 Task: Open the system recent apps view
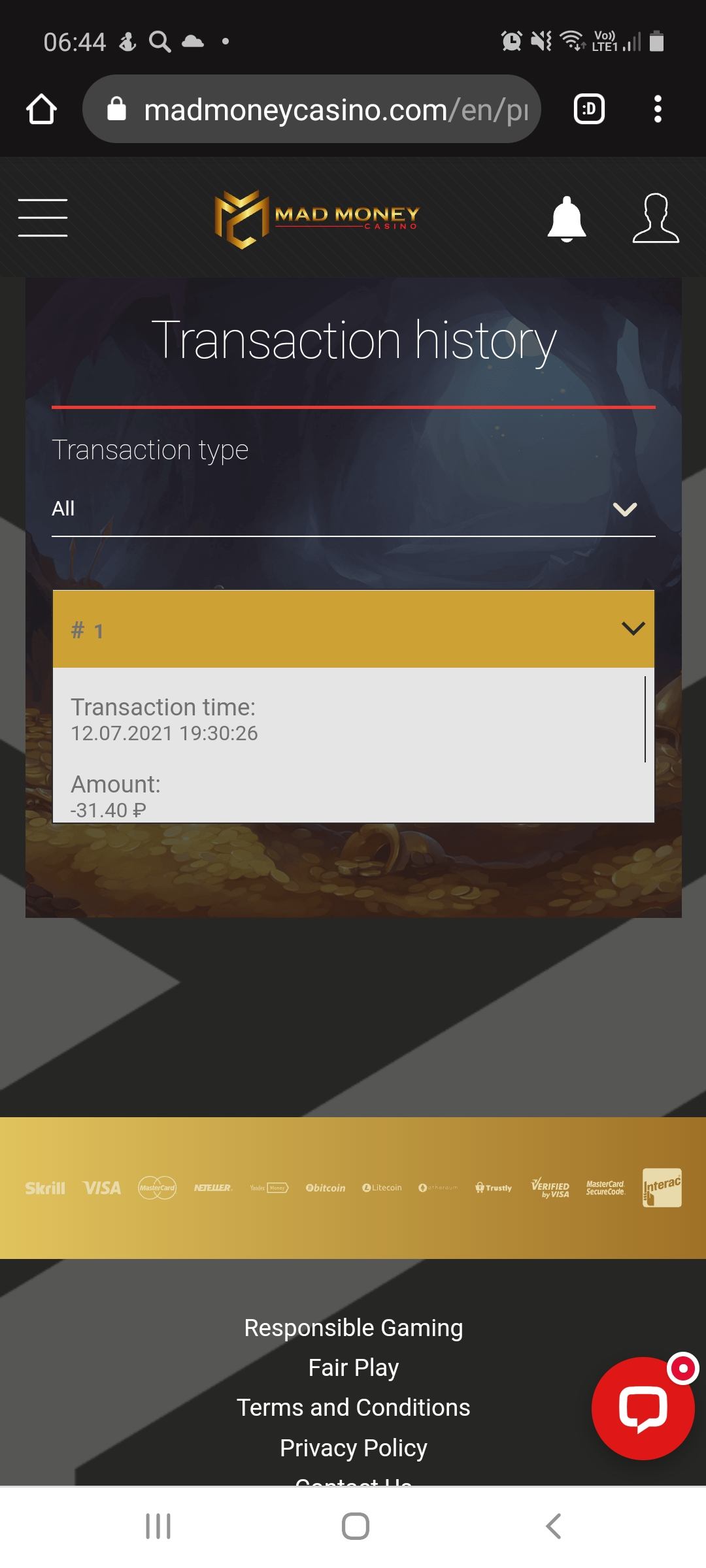click(x=158, y=1526)
